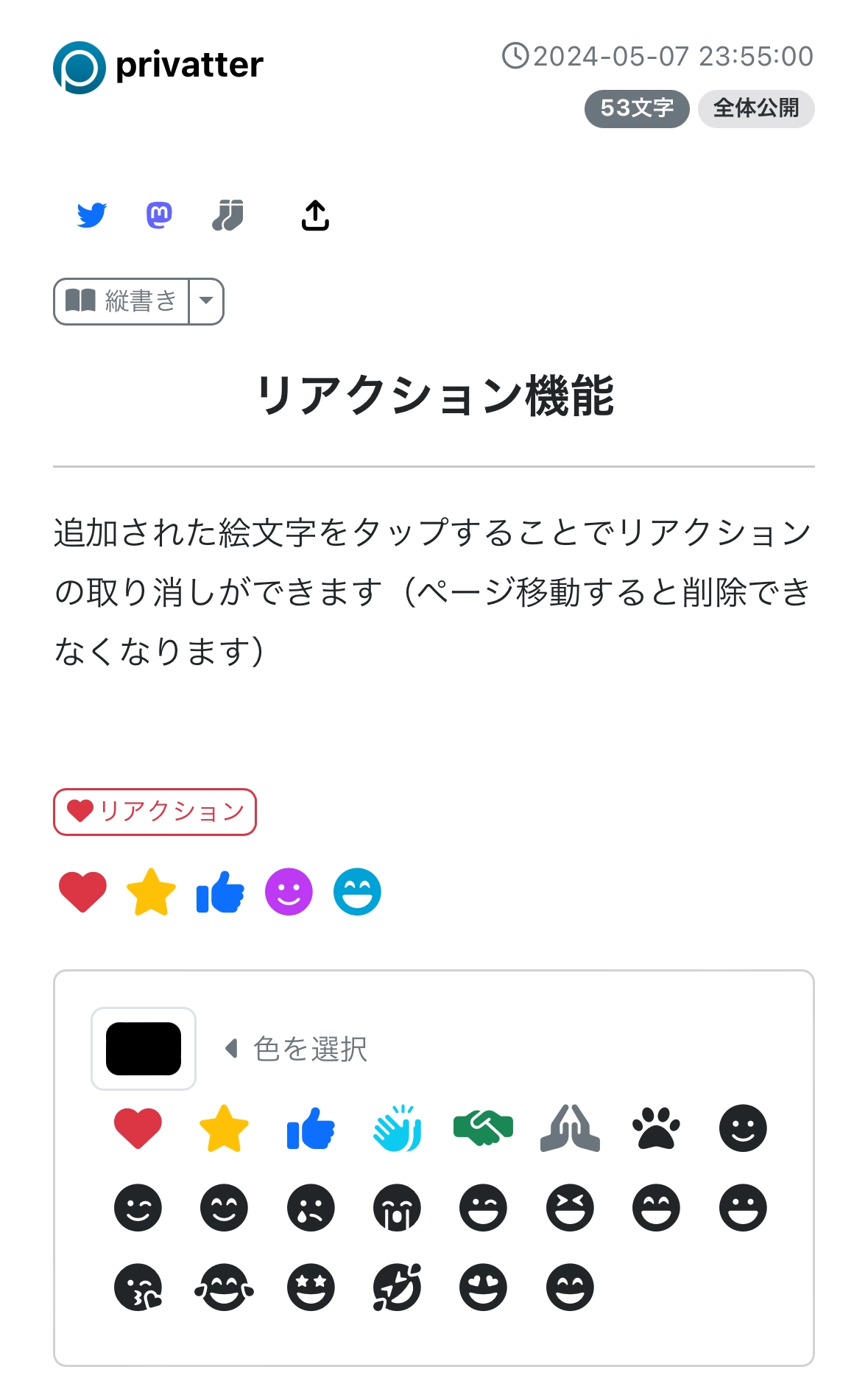Open the share upload icon
Image resolution: width=868 pixels, height=1381 pixels.
coord(315,215)
